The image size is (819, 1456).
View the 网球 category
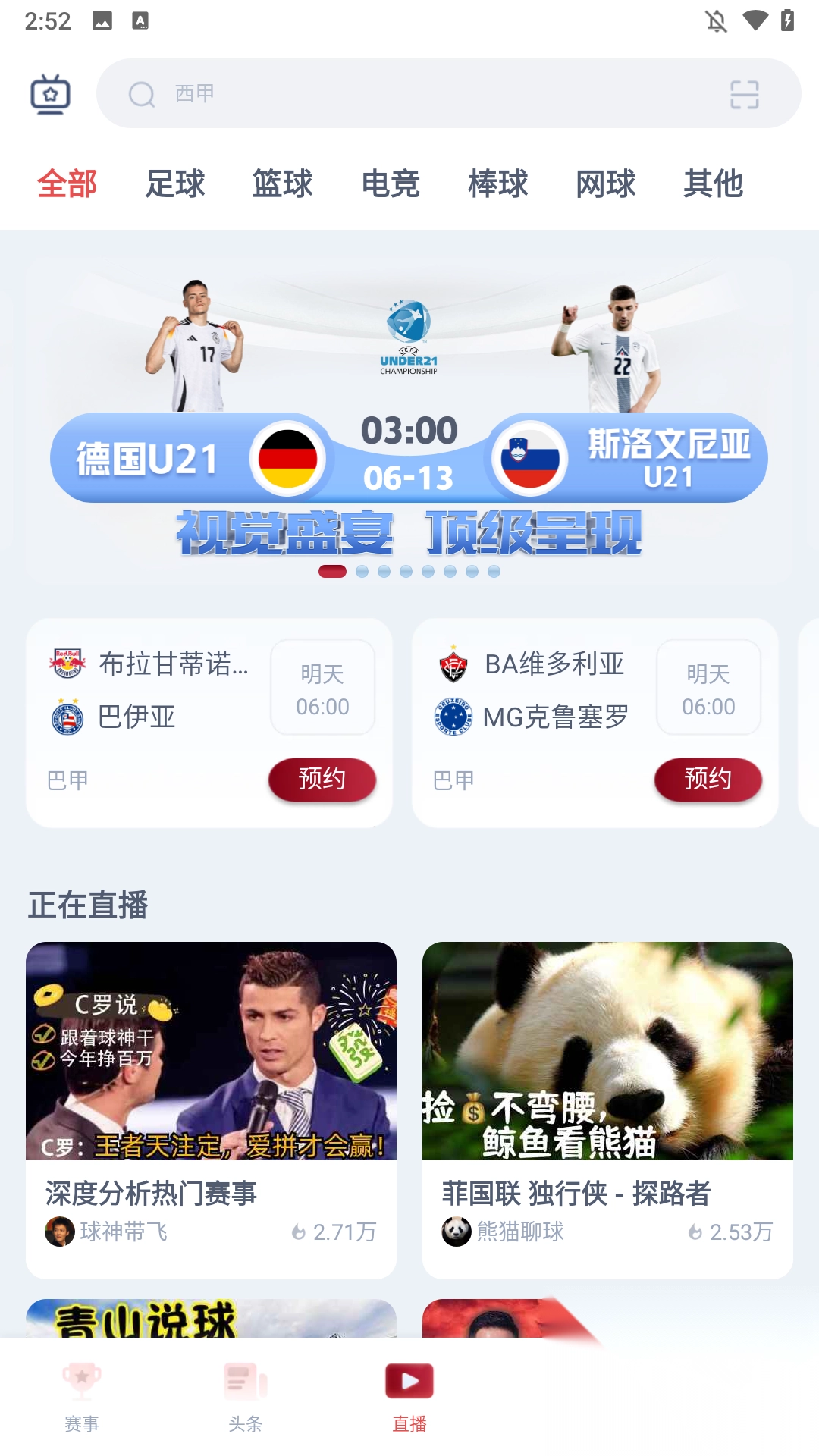tap(606, 184)
